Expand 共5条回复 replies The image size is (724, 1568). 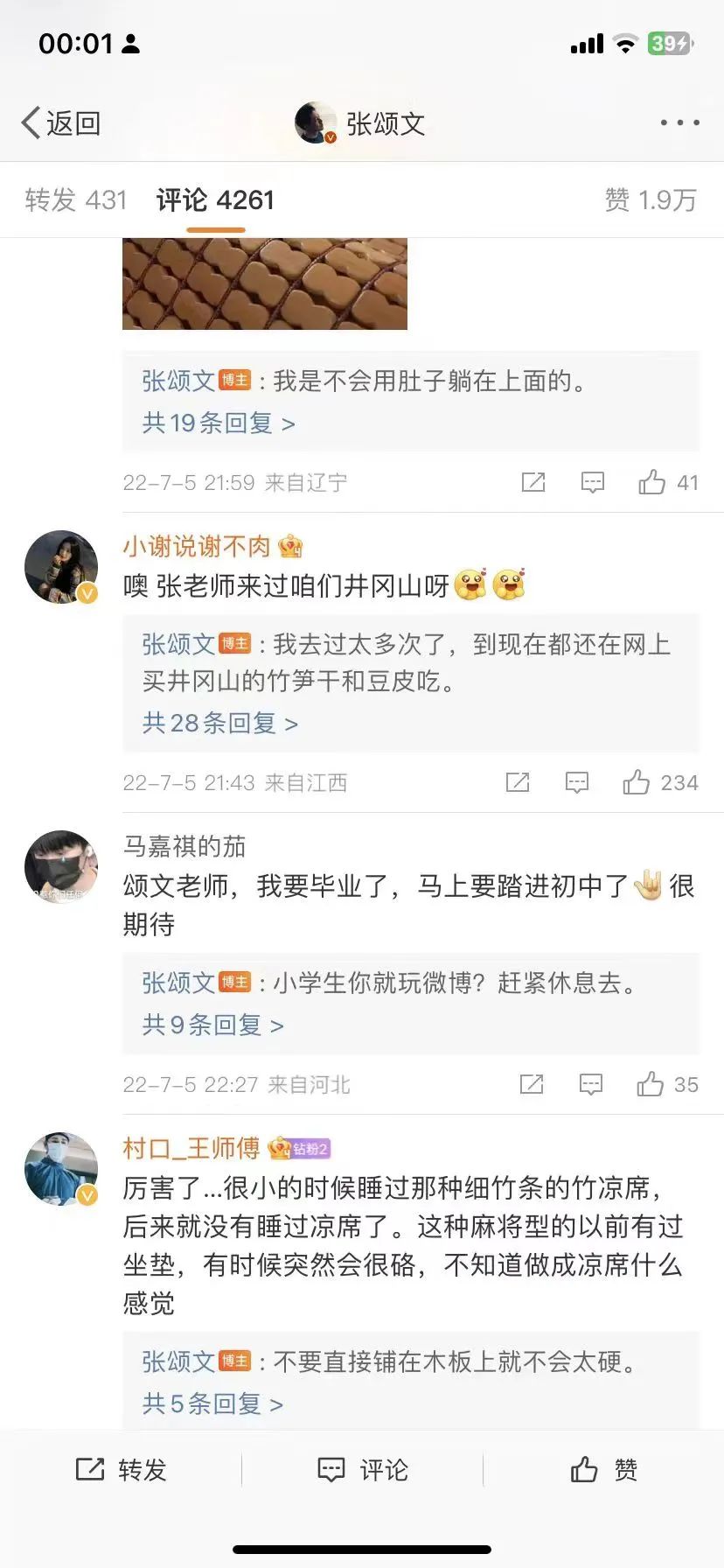212,1403
